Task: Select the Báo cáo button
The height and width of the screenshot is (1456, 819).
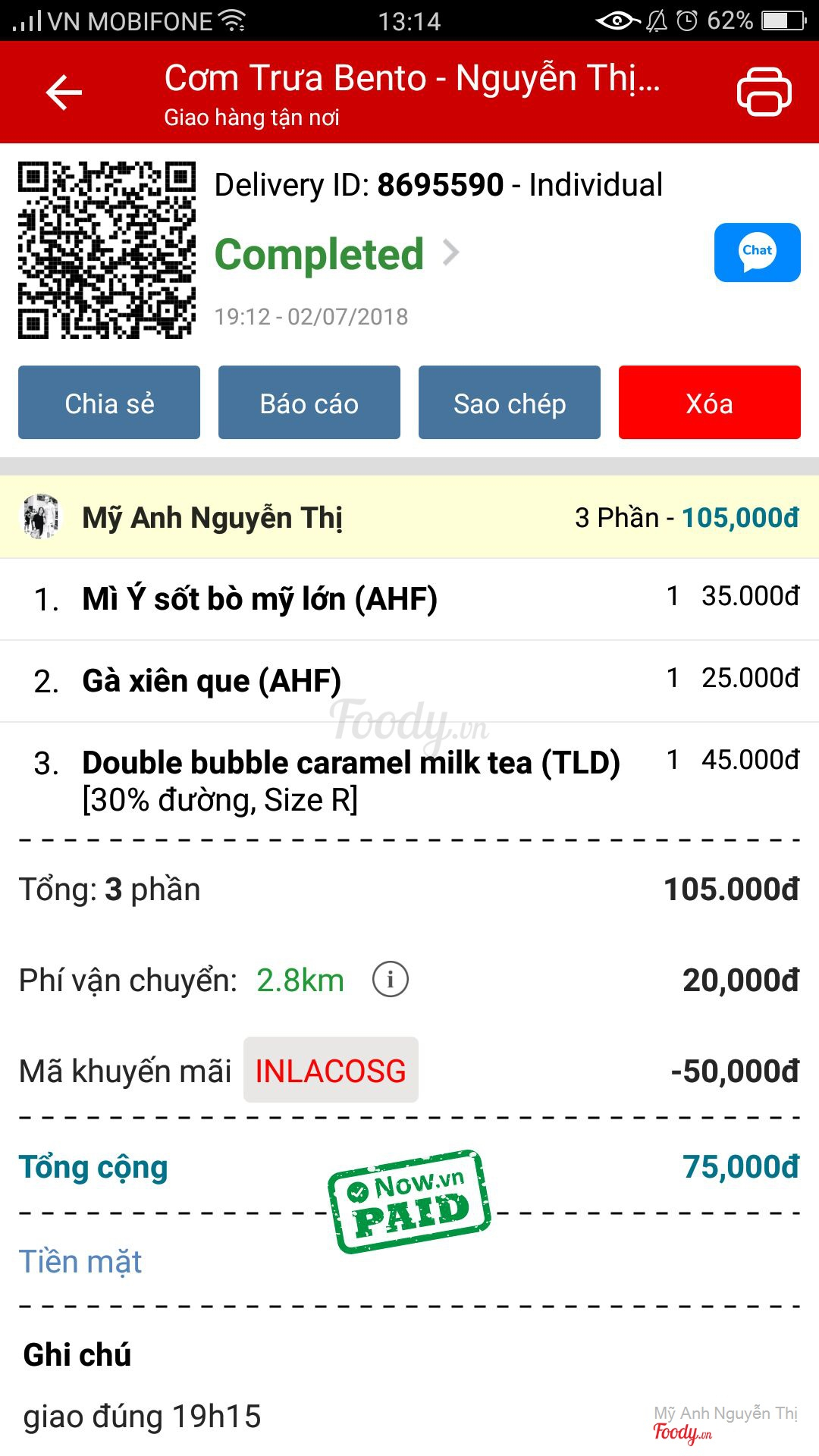Action: click(309, 403)
